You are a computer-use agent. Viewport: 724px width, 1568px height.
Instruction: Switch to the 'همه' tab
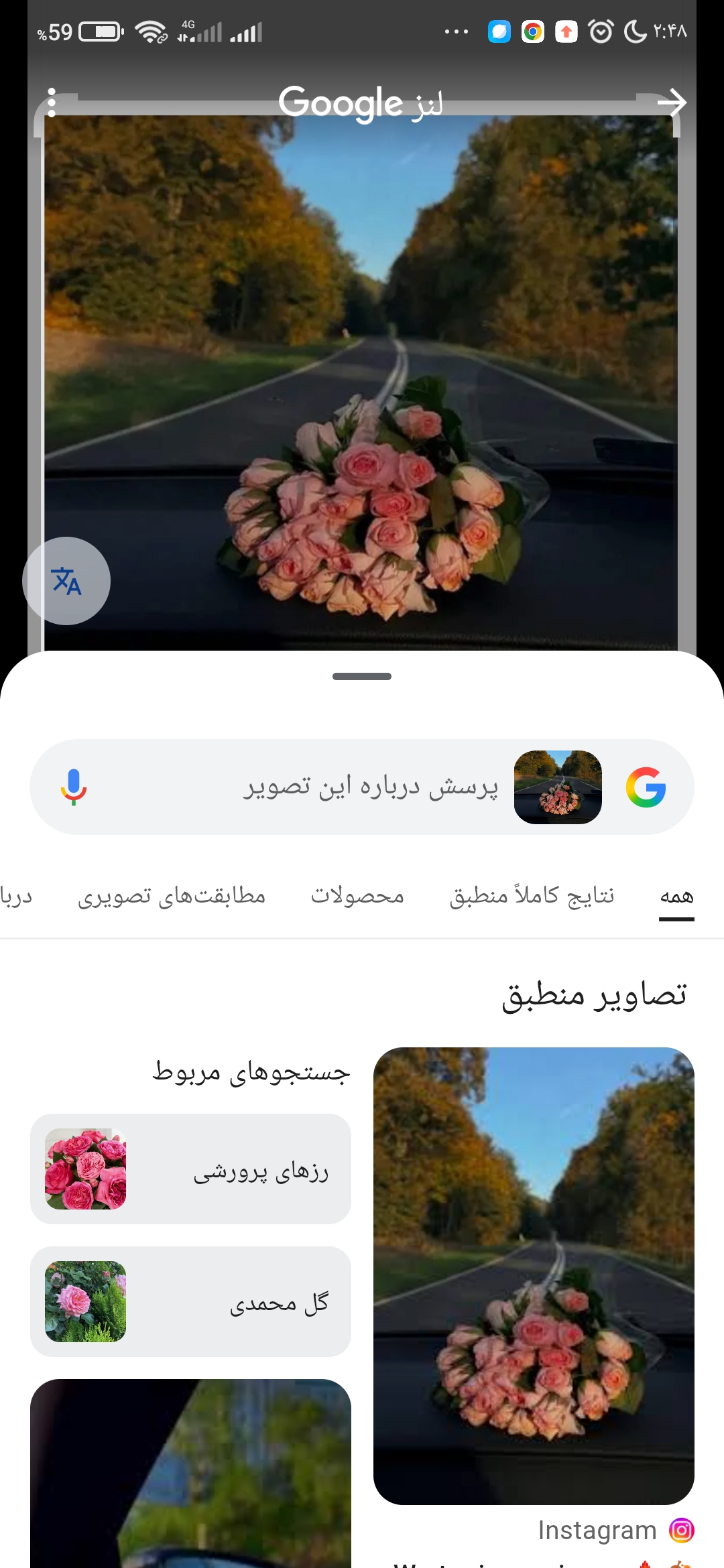[676, 896]
